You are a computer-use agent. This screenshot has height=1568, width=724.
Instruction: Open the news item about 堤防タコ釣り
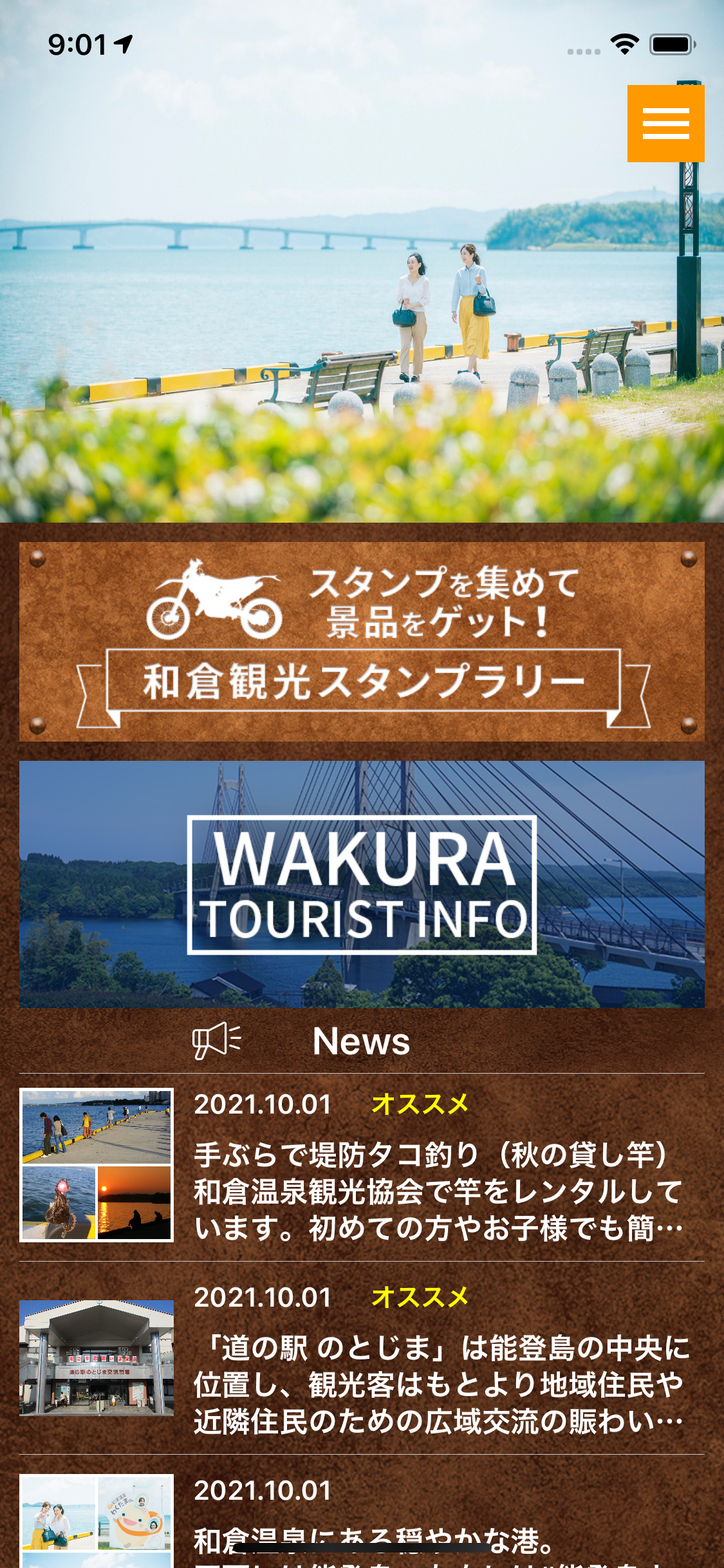tap(362, 1166)
